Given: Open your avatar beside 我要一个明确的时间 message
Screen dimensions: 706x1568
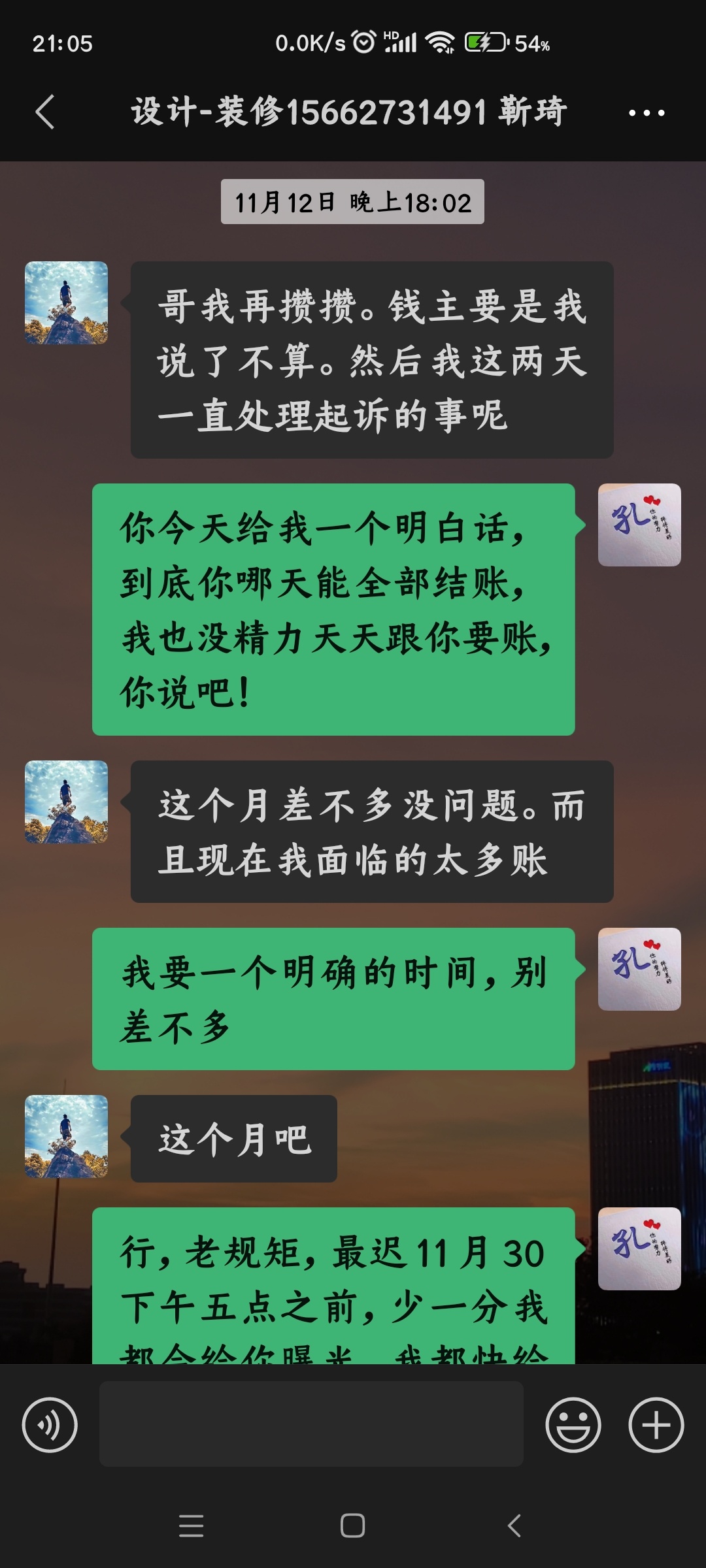Looking at the screenshot, I should pos(639,969).
